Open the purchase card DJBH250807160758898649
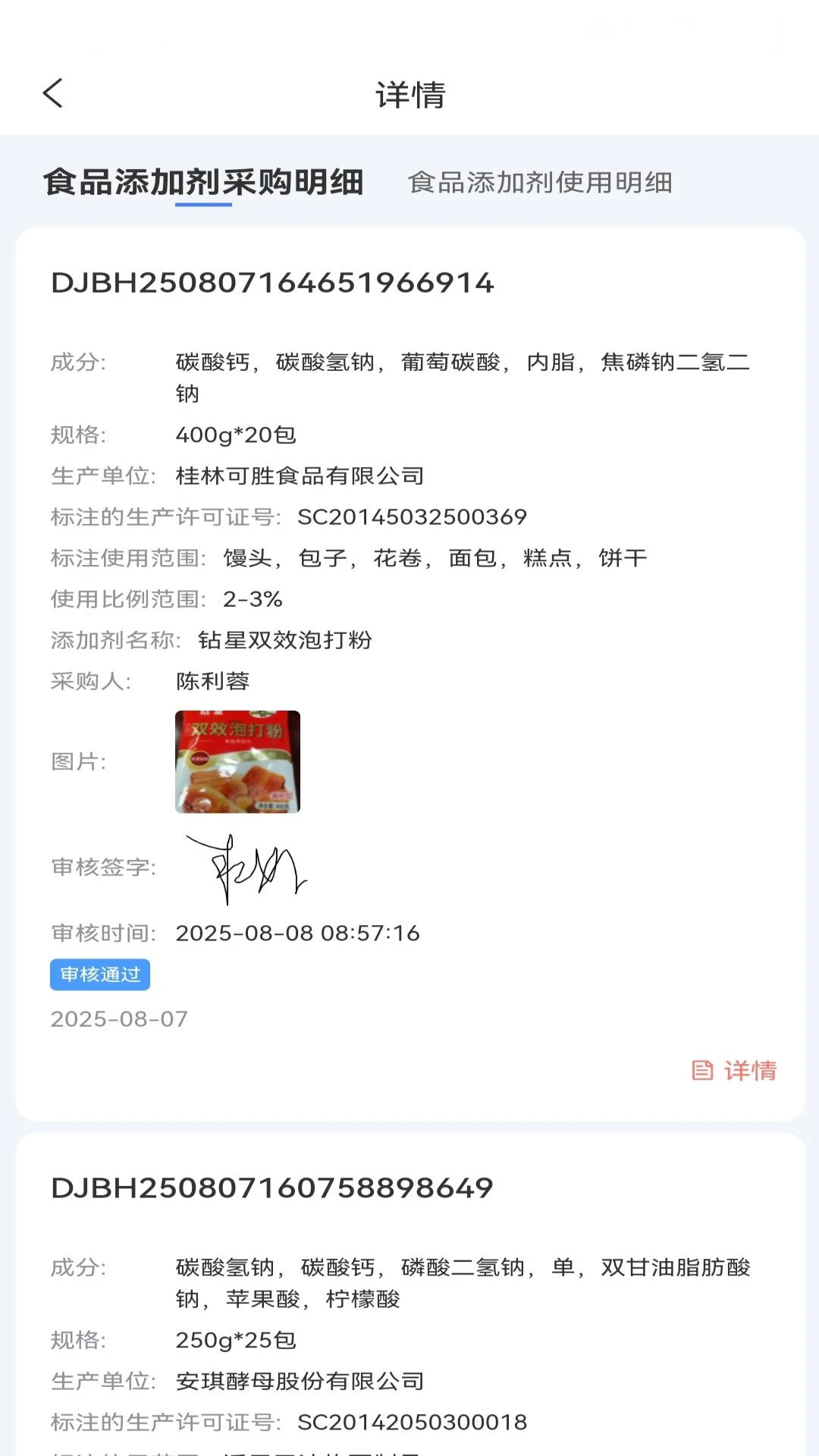The height and width of the screenshot is (1456, 819). (x=271, y=1188)
